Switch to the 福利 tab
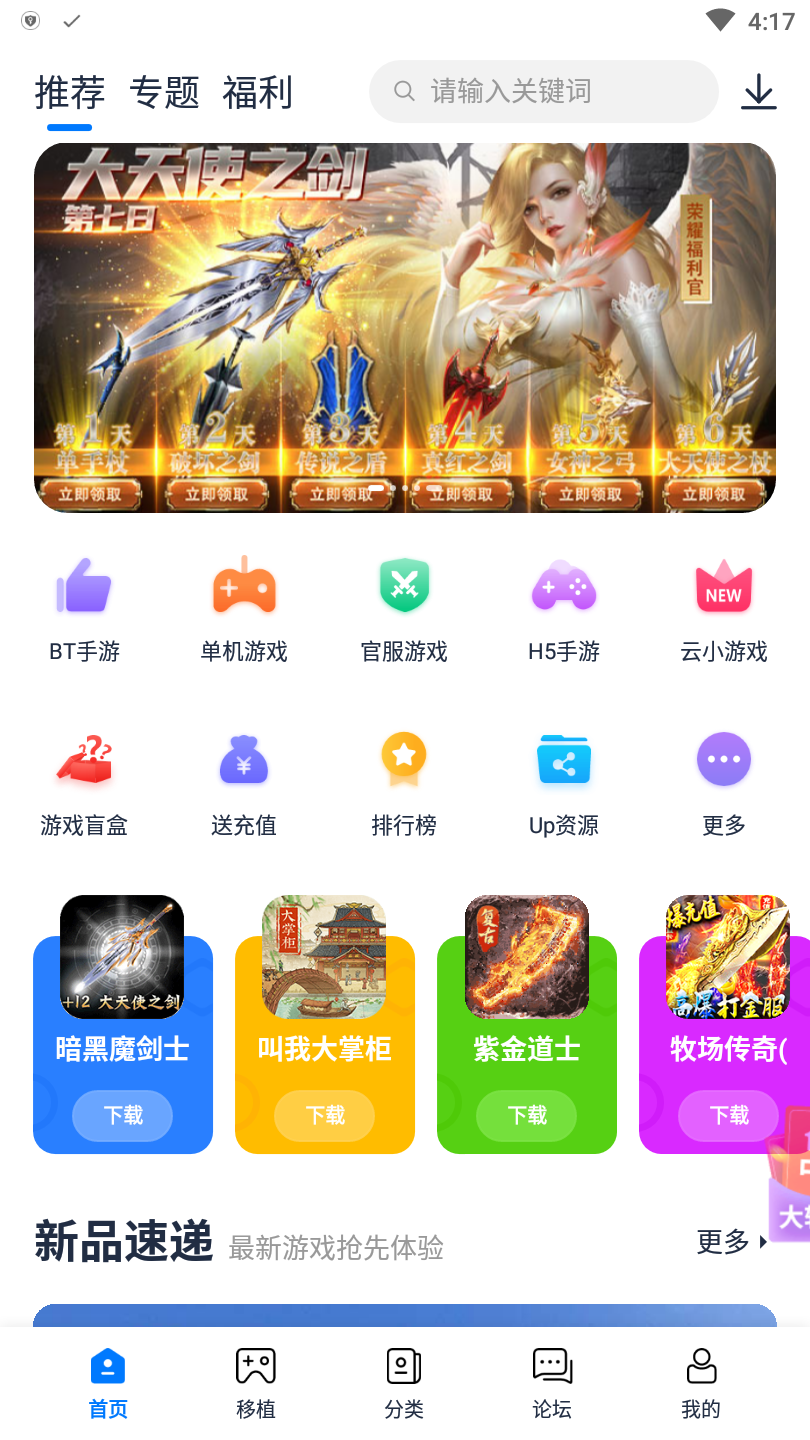 257,92
